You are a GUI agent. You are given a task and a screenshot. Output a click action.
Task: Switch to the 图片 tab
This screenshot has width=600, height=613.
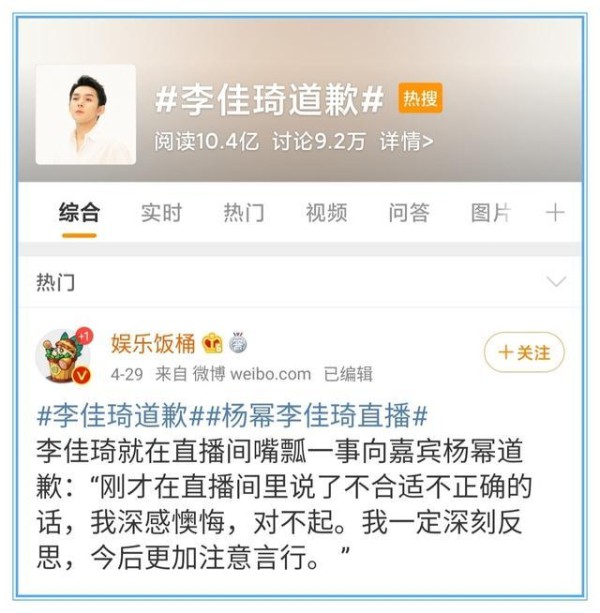490,212
